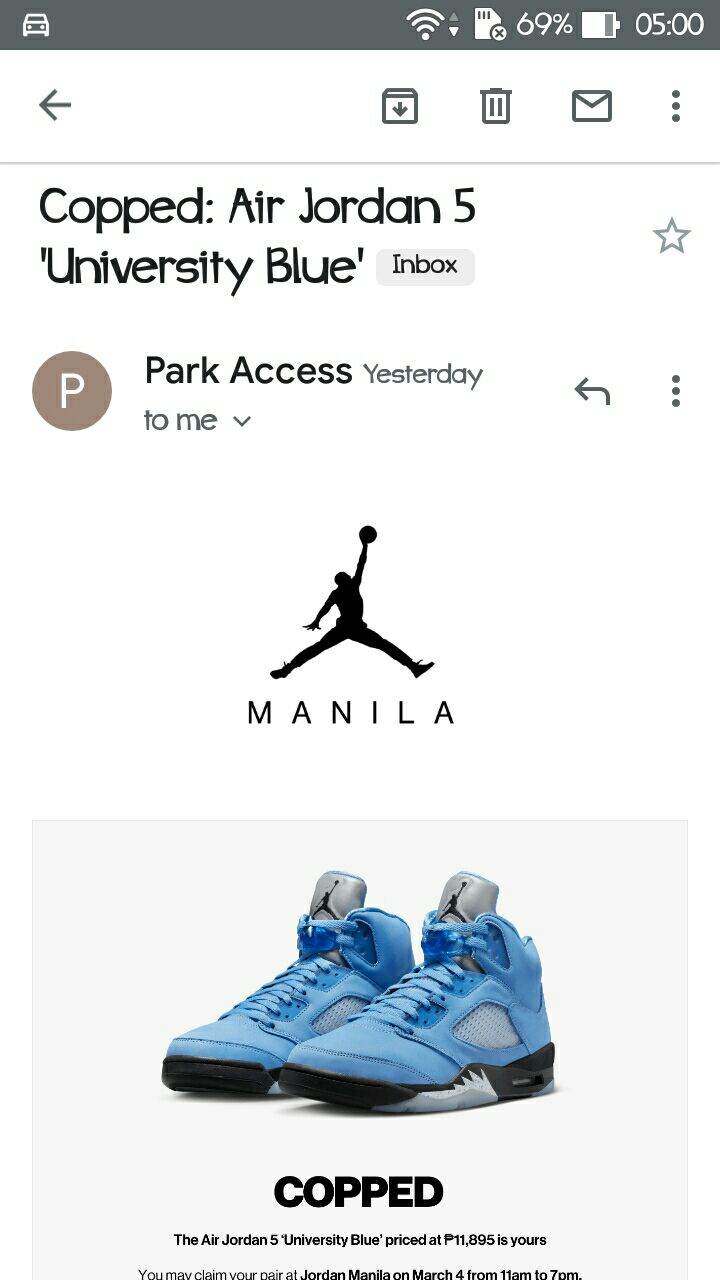Tap the Inbox label chip
The width and height of the screenshot is (720, 1280).
425,266
